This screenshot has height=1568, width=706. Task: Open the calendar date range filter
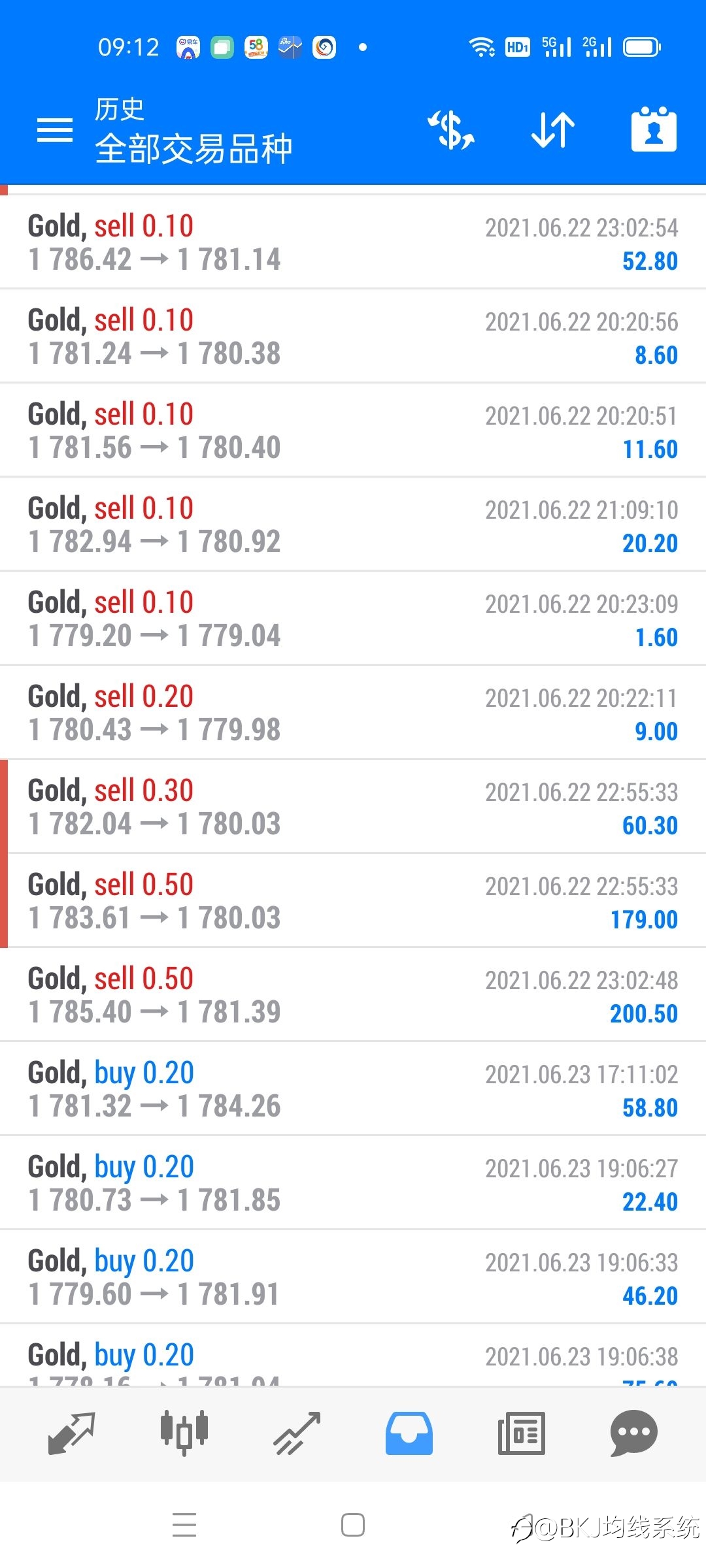click(x=654, y=129)
